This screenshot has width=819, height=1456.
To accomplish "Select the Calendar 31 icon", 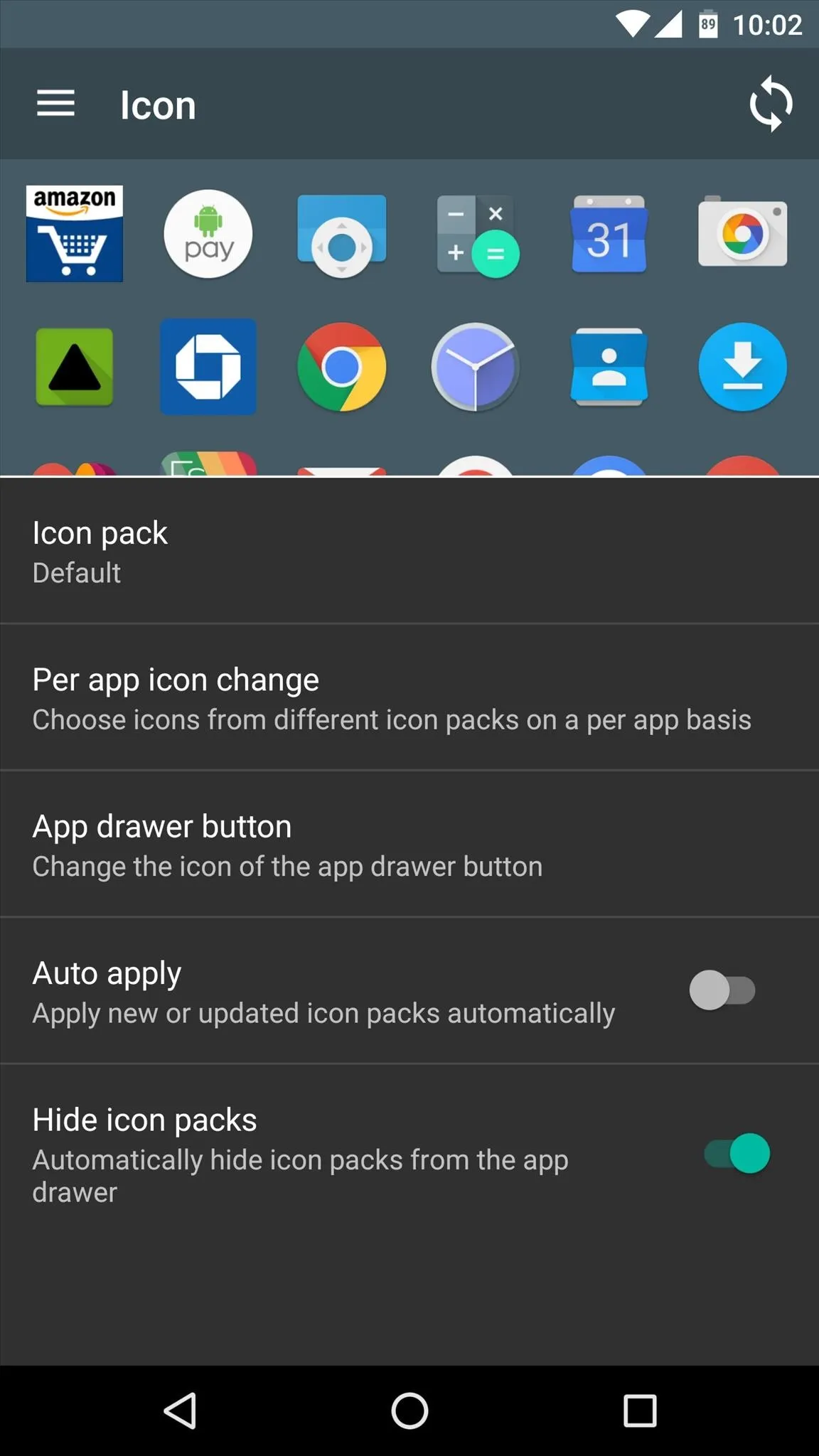I will point(609,234).
